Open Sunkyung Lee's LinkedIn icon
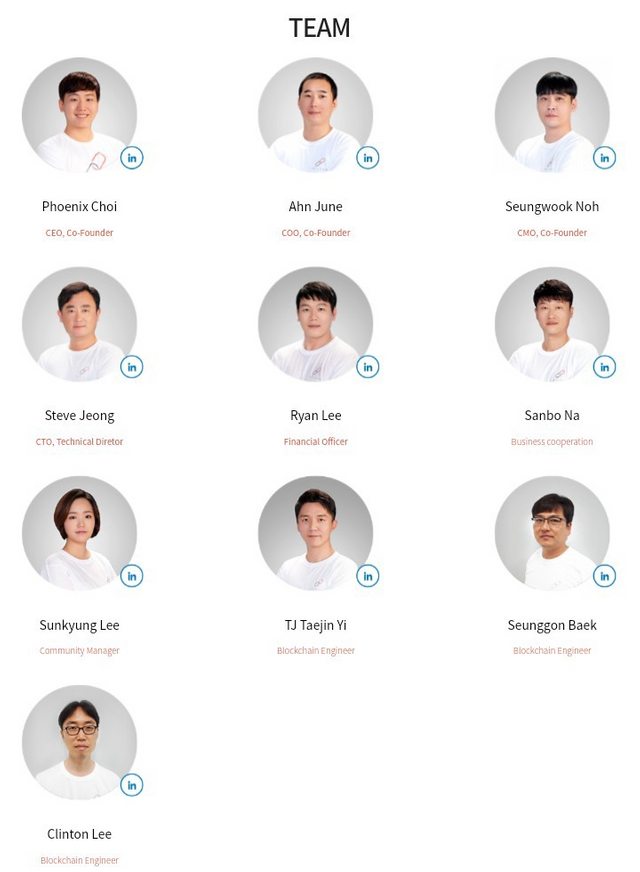 (x=132, y=576)
